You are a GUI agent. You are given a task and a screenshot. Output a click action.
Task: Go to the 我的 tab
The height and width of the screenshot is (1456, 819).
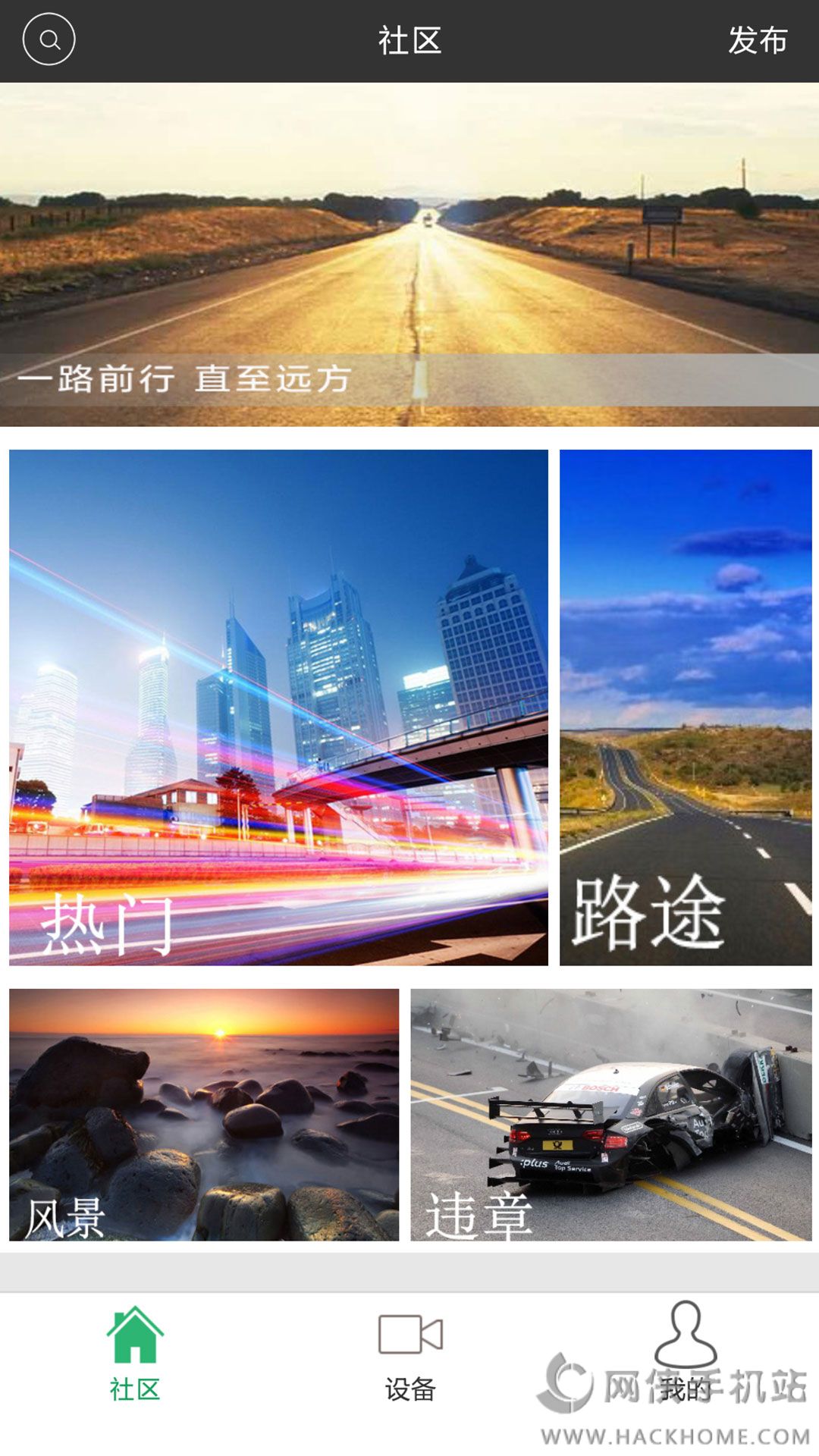tap(685, 1354)
